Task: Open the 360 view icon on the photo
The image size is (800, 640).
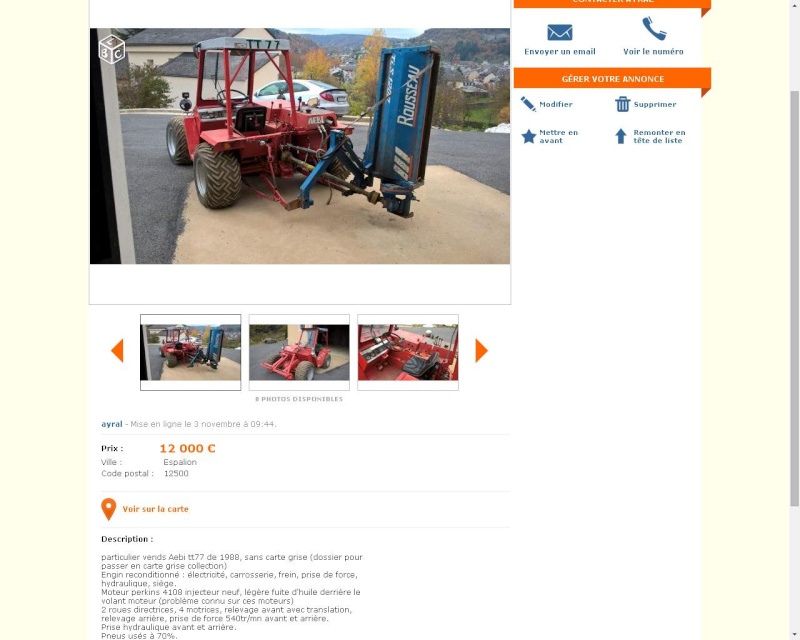Action: tap(111, 49)
